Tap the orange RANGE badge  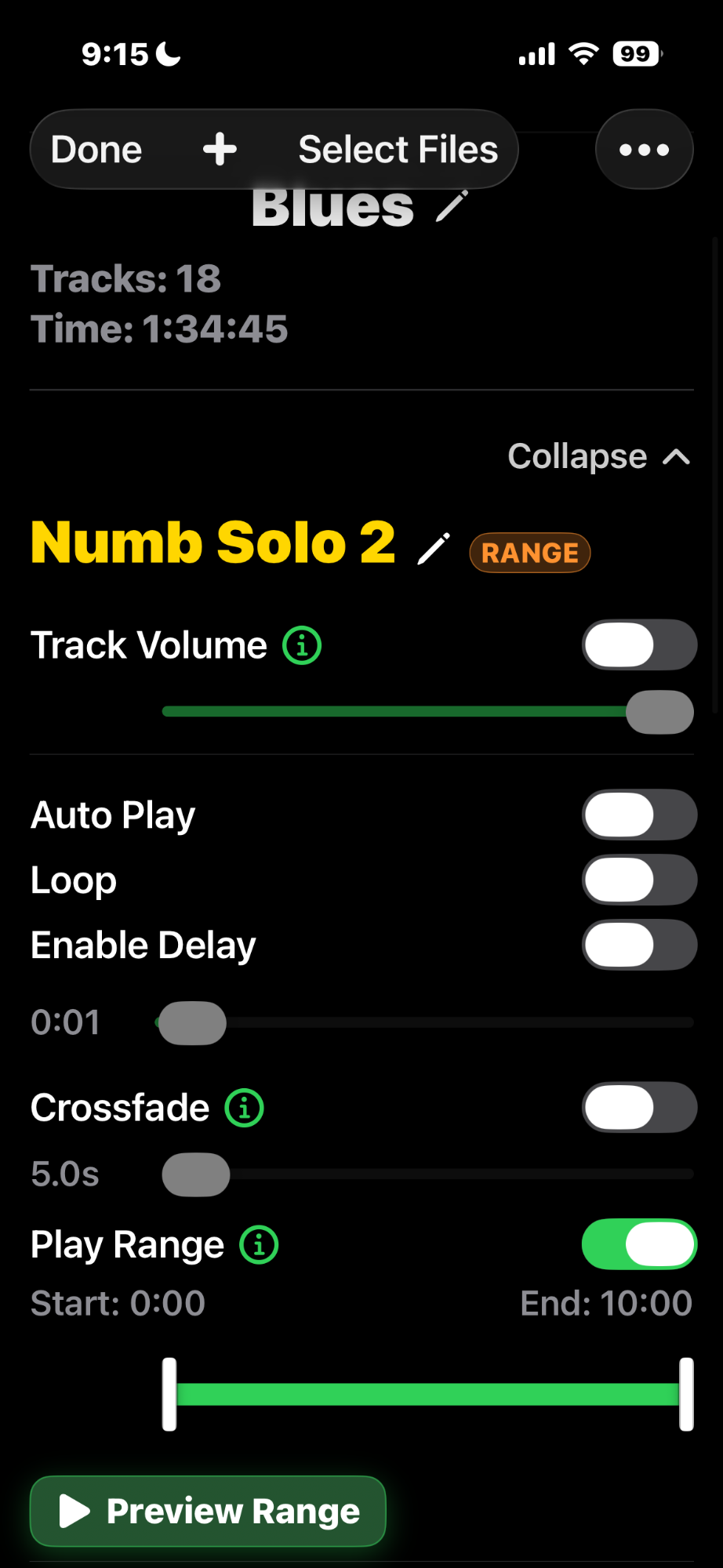[x=529, y=552]
